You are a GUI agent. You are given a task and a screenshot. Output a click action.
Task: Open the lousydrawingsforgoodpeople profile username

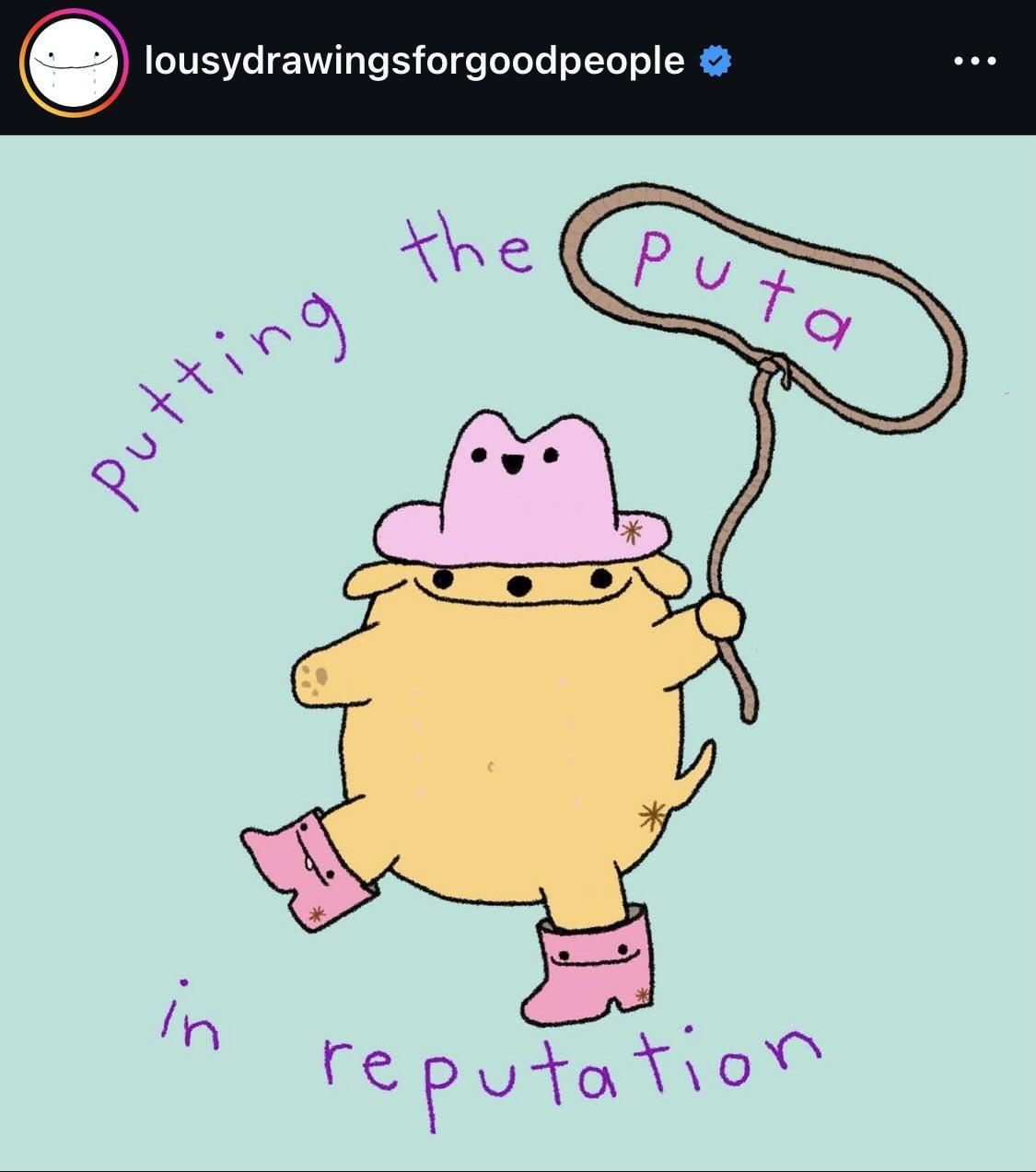tap(414, 62)
